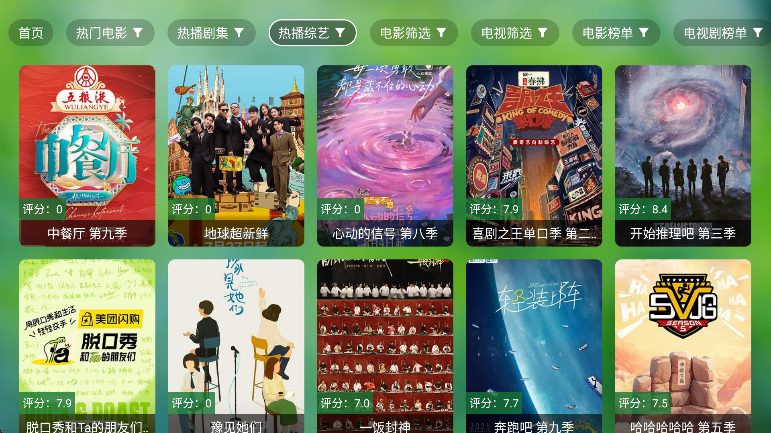Open the 电视筛选 tab
The width and height of the screenshot is (771, 433).
click(514, 33)
